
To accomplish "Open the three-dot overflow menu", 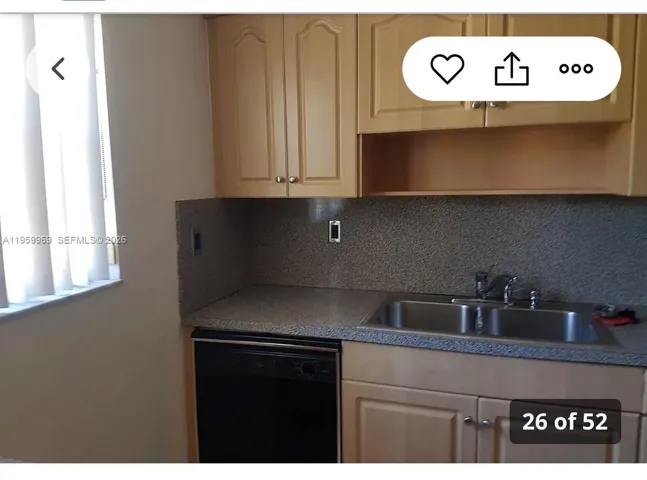I will [576, 68].
